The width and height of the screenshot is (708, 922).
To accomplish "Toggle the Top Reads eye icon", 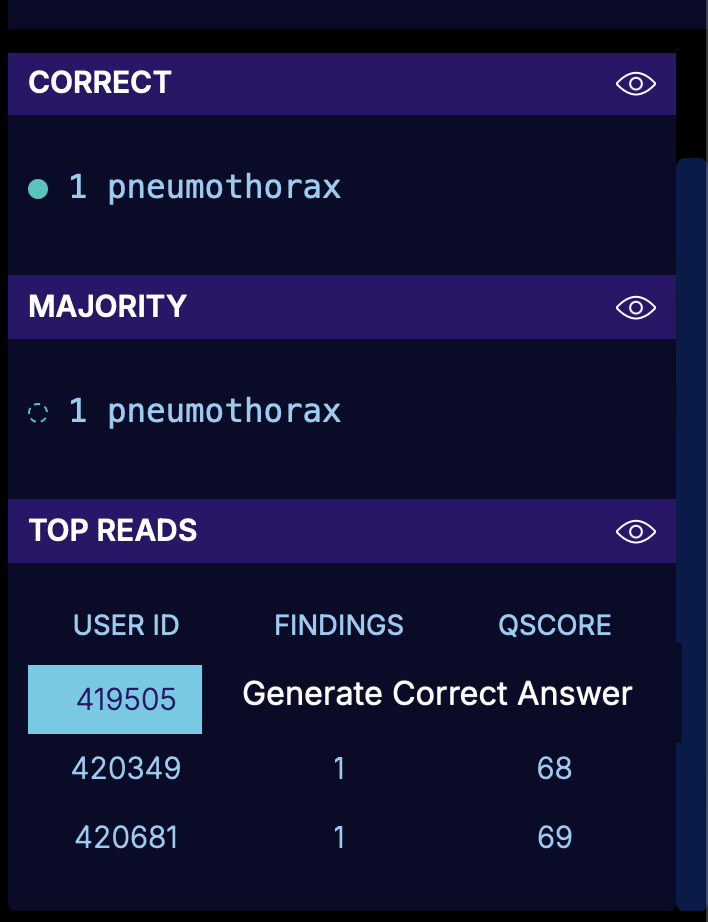I will click(x=636, y=531).
